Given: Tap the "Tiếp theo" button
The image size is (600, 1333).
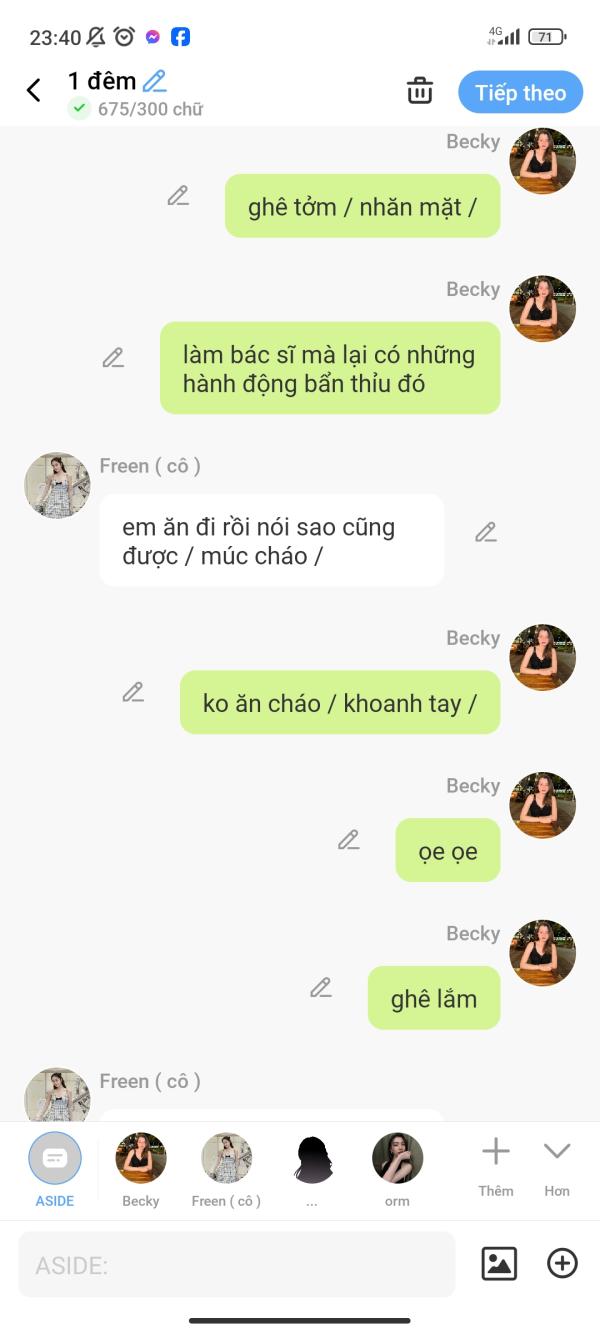Looking at the screenshot, I should (520, 92).
